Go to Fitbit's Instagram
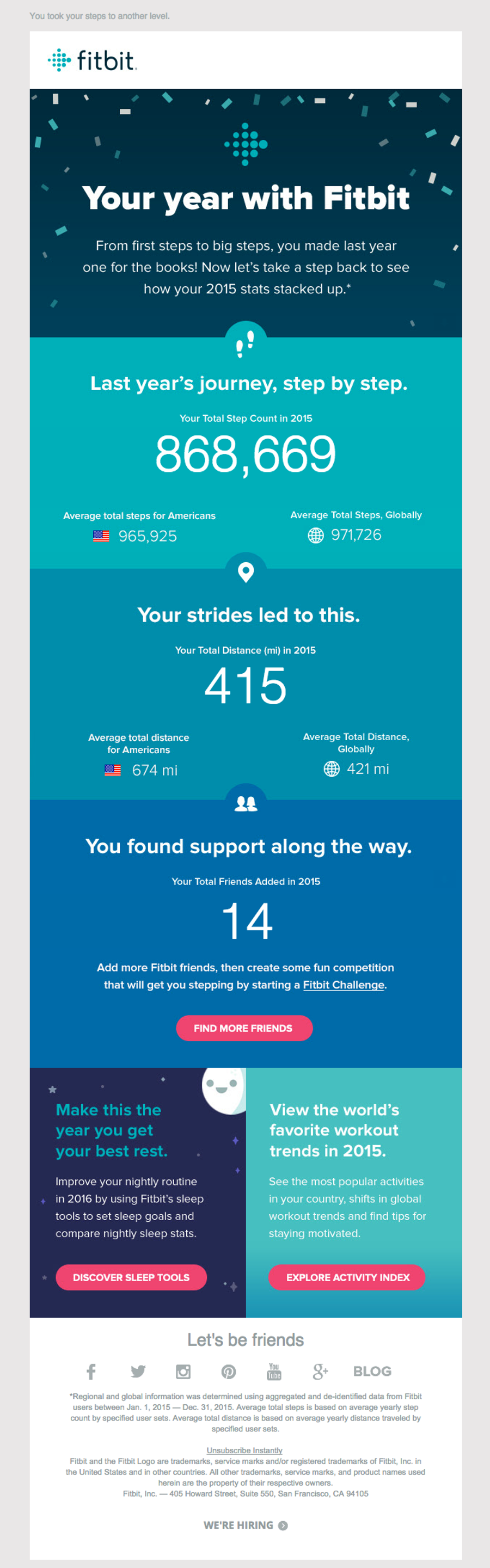 click(x=183, y=1372)
